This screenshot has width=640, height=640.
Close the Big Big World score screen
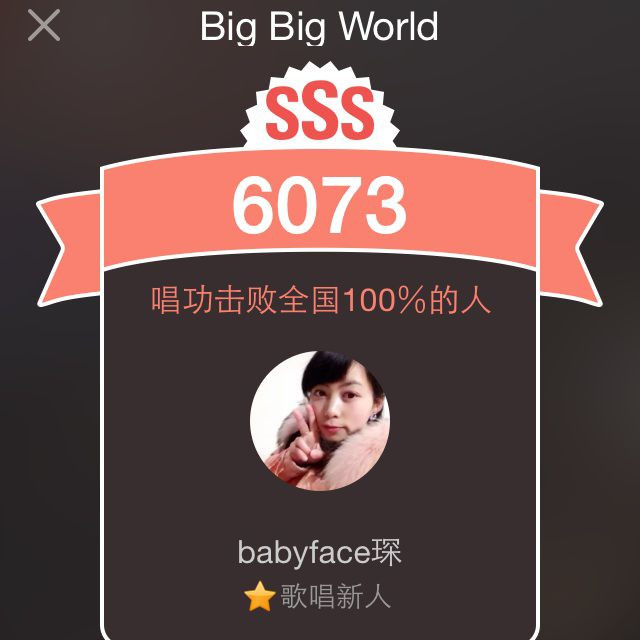[44, 26]
